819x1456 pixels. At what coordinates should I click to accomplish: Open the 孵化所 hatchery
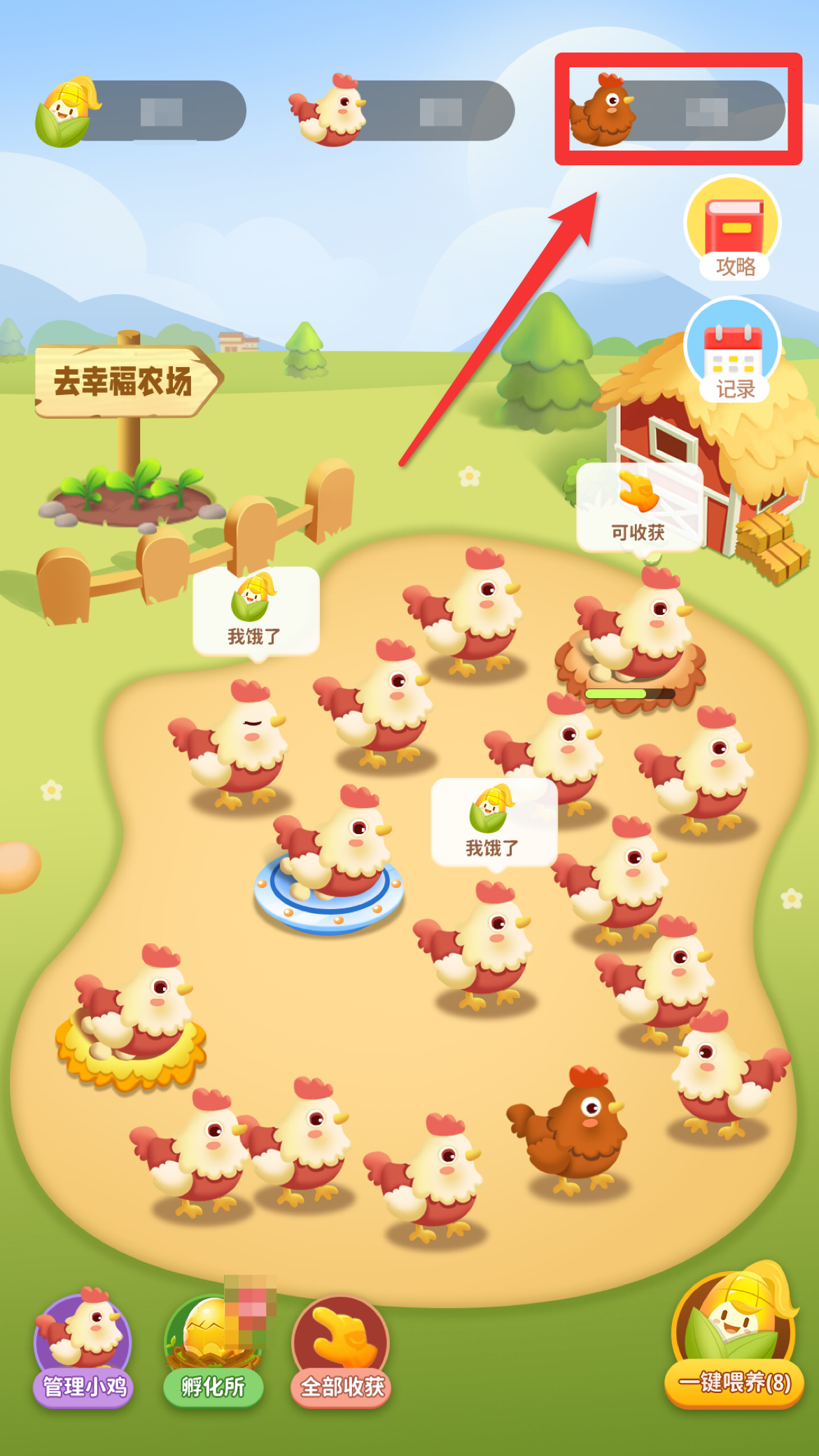tap(213, 1348)
